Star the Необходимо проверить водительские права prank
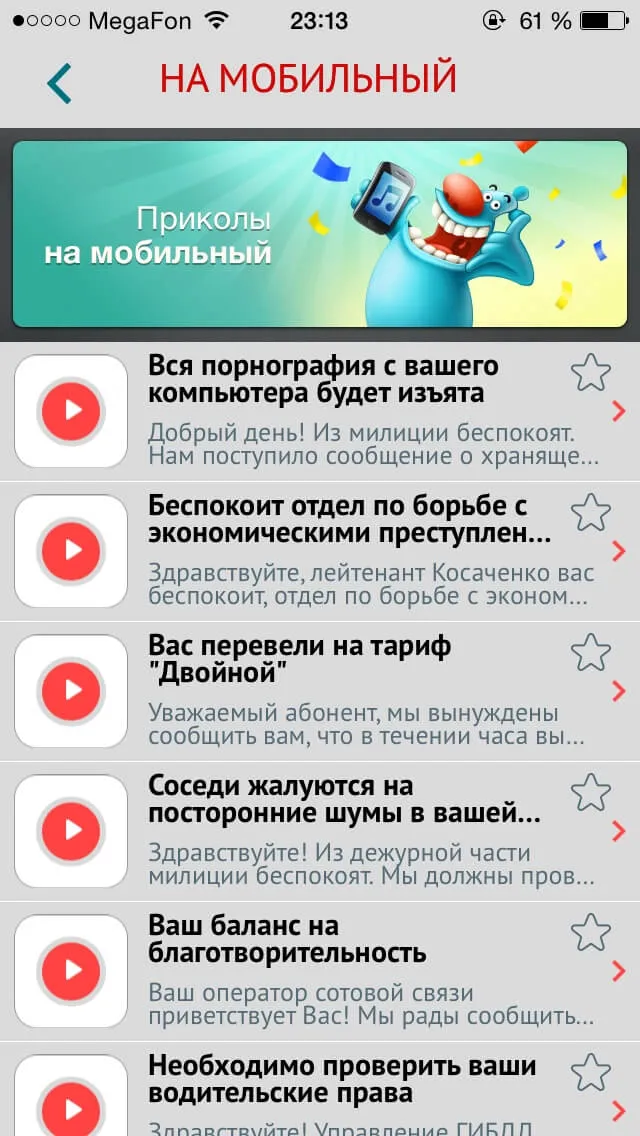640x1136 pixels. pos(591,1072)
